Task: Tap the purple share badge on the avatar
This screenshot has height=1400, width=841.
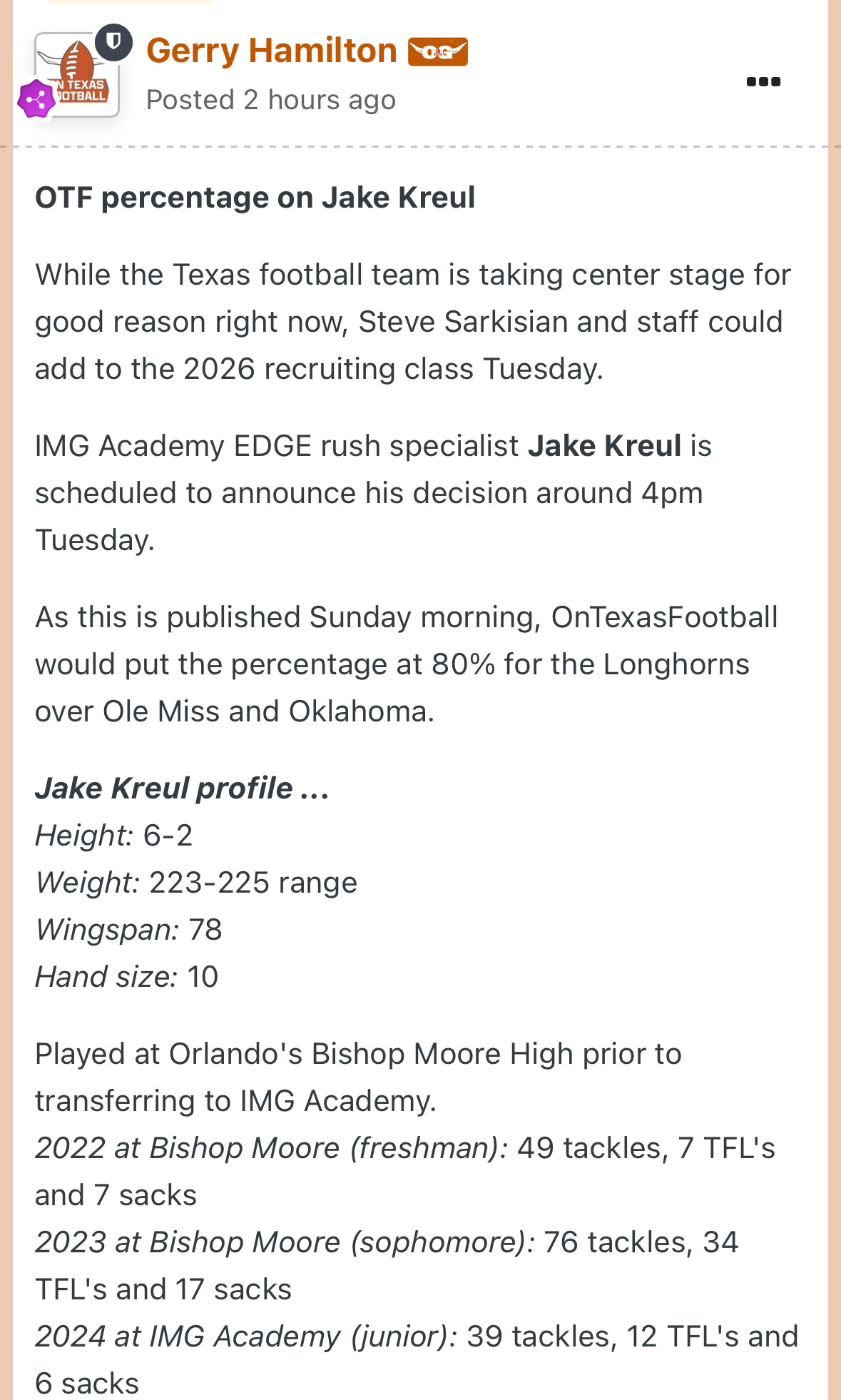Action: [36, 99]
